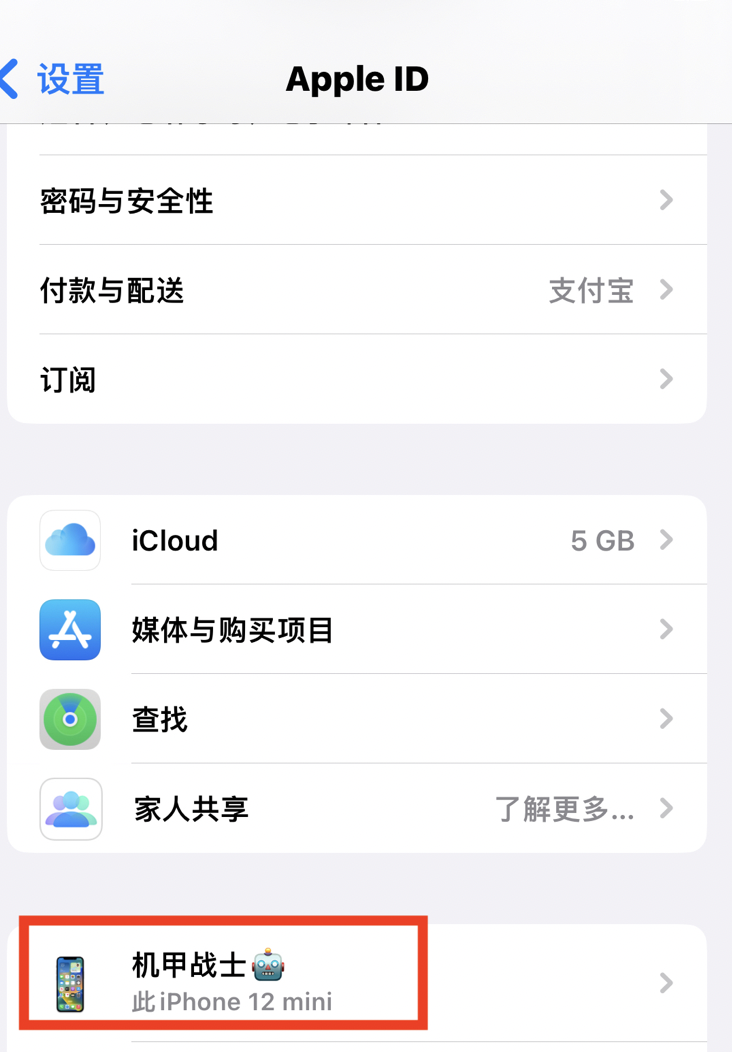Open 查找 settings
732x1052 pixels.
356,719
